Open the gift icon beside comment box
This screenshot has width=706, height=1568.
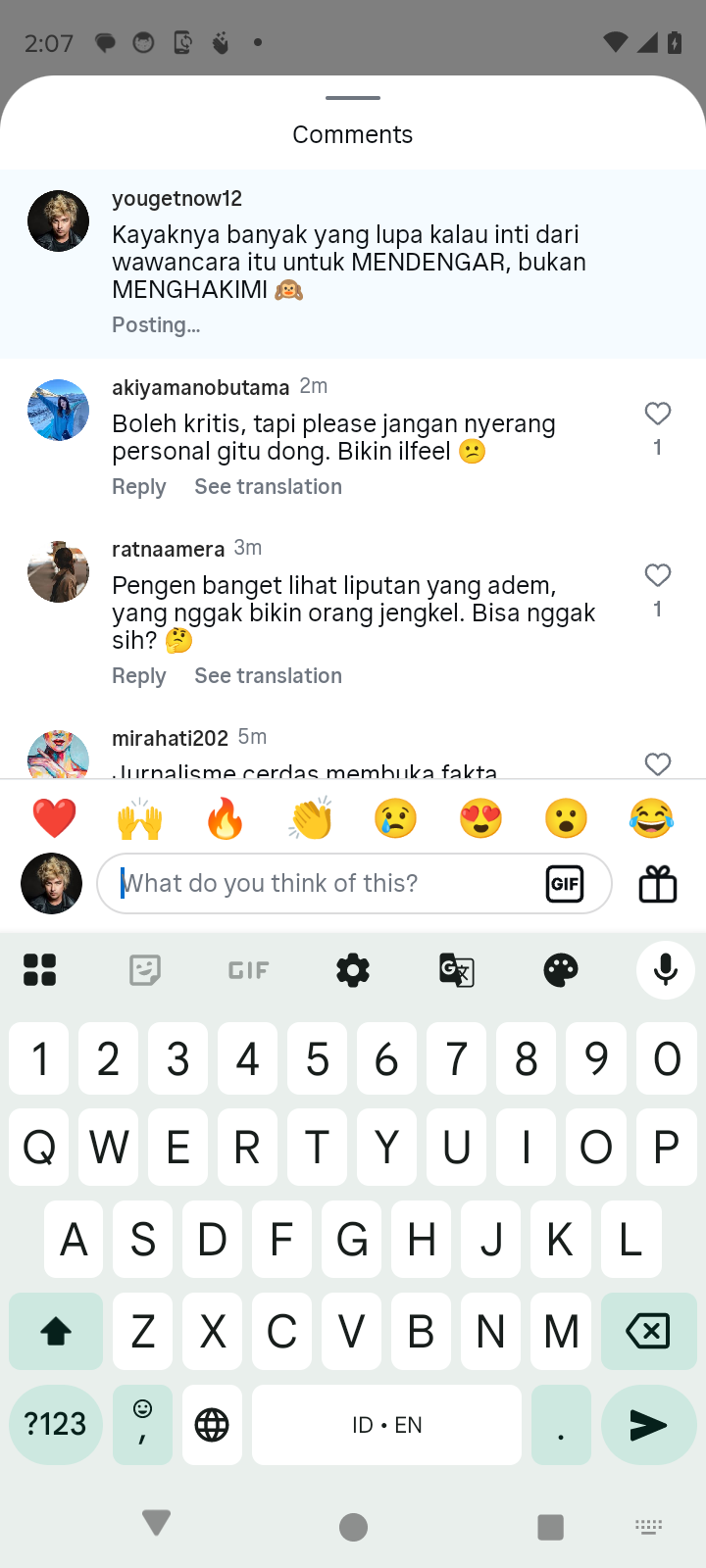point(658,884)
